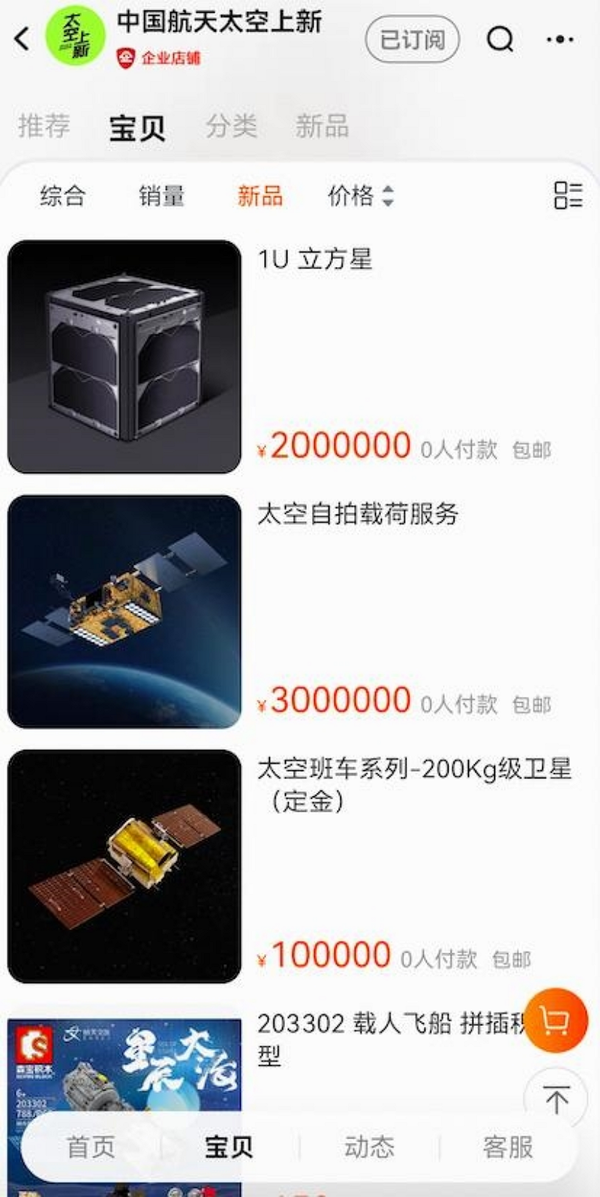The width and height of the screenshot is (600, 1197).
Task: Tap the 已订阅 subscription button
Action: [412, 40]
